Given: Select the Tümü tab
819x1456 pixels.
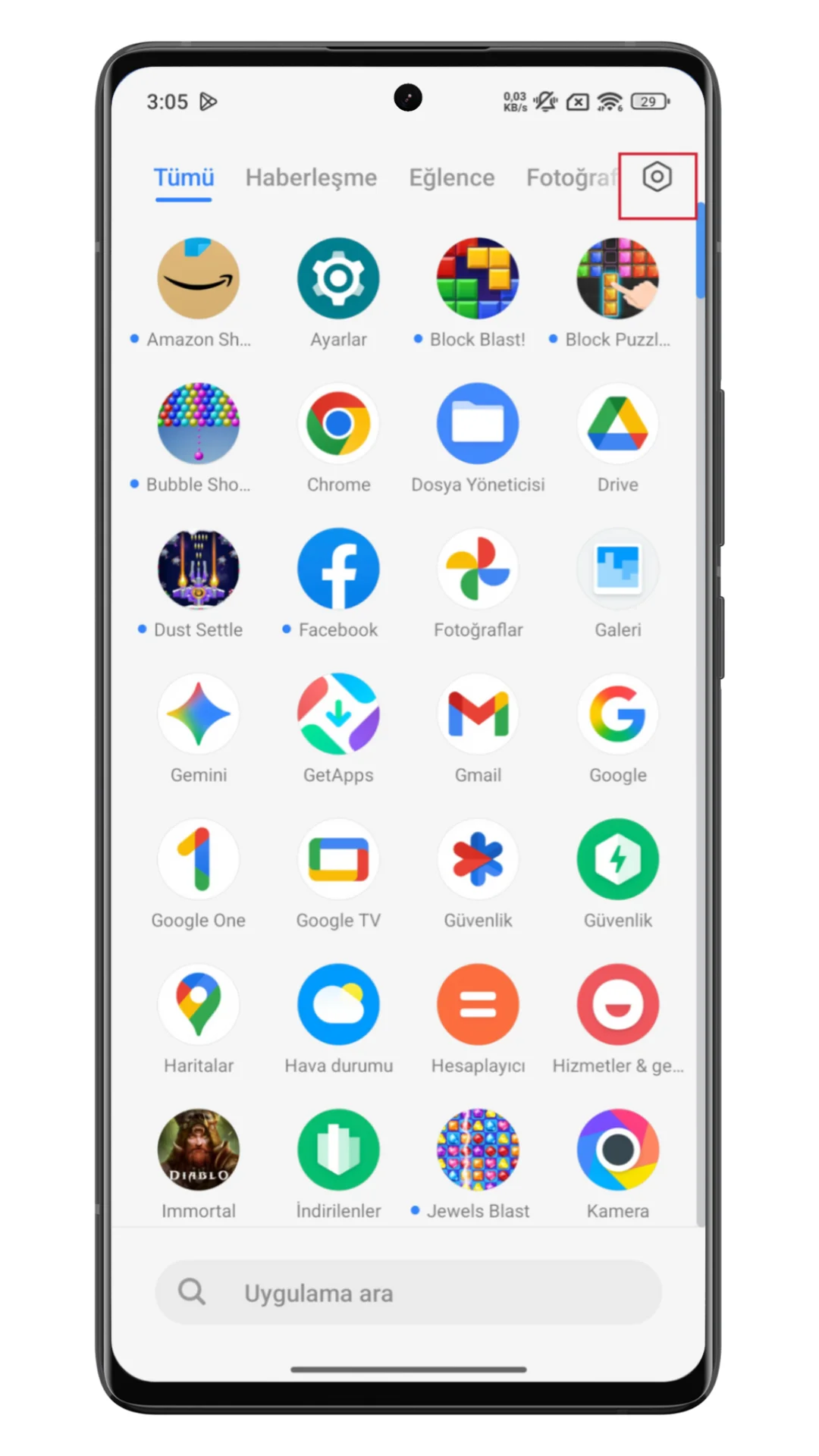Looking at the screenshot, I should pyautogui.click(x=184, y=177).
